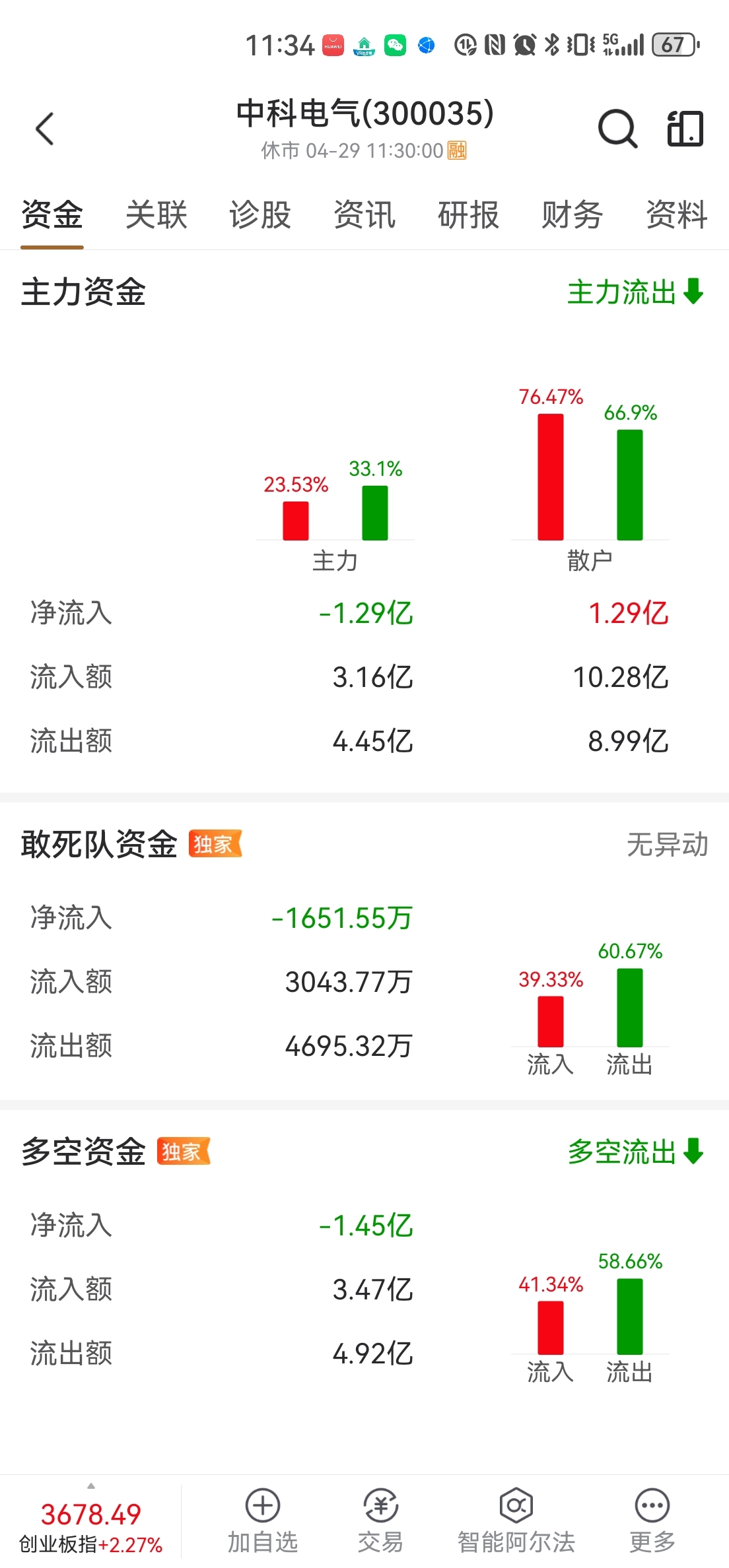Tap the layout switch icon beside search
The width and height of the screenshot is (729, 1568).
coord(685,128)
